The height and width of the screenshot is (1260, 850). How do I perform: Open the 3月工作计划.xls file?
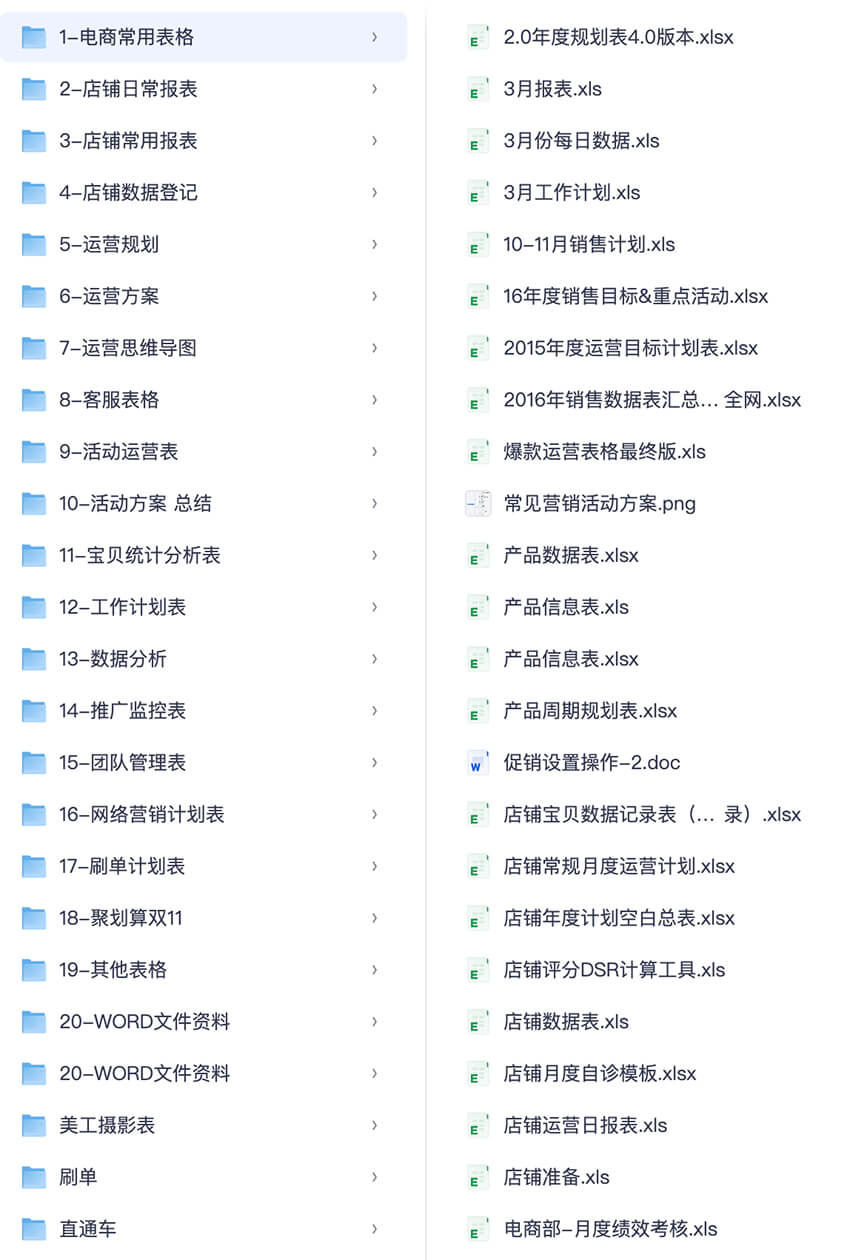pos(572,192)
